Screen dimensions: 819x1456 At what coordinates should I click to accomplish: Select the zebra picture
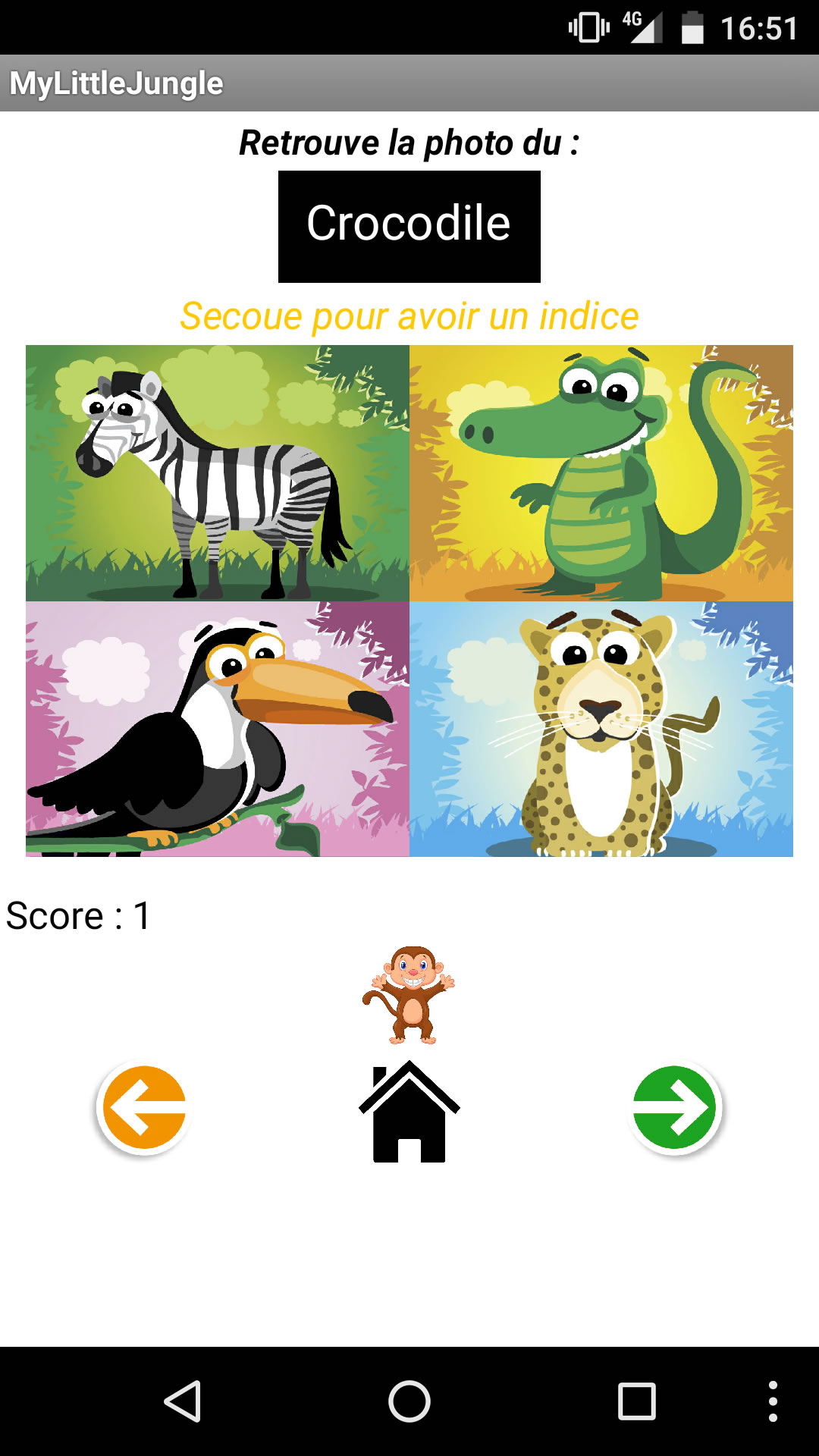218,473
